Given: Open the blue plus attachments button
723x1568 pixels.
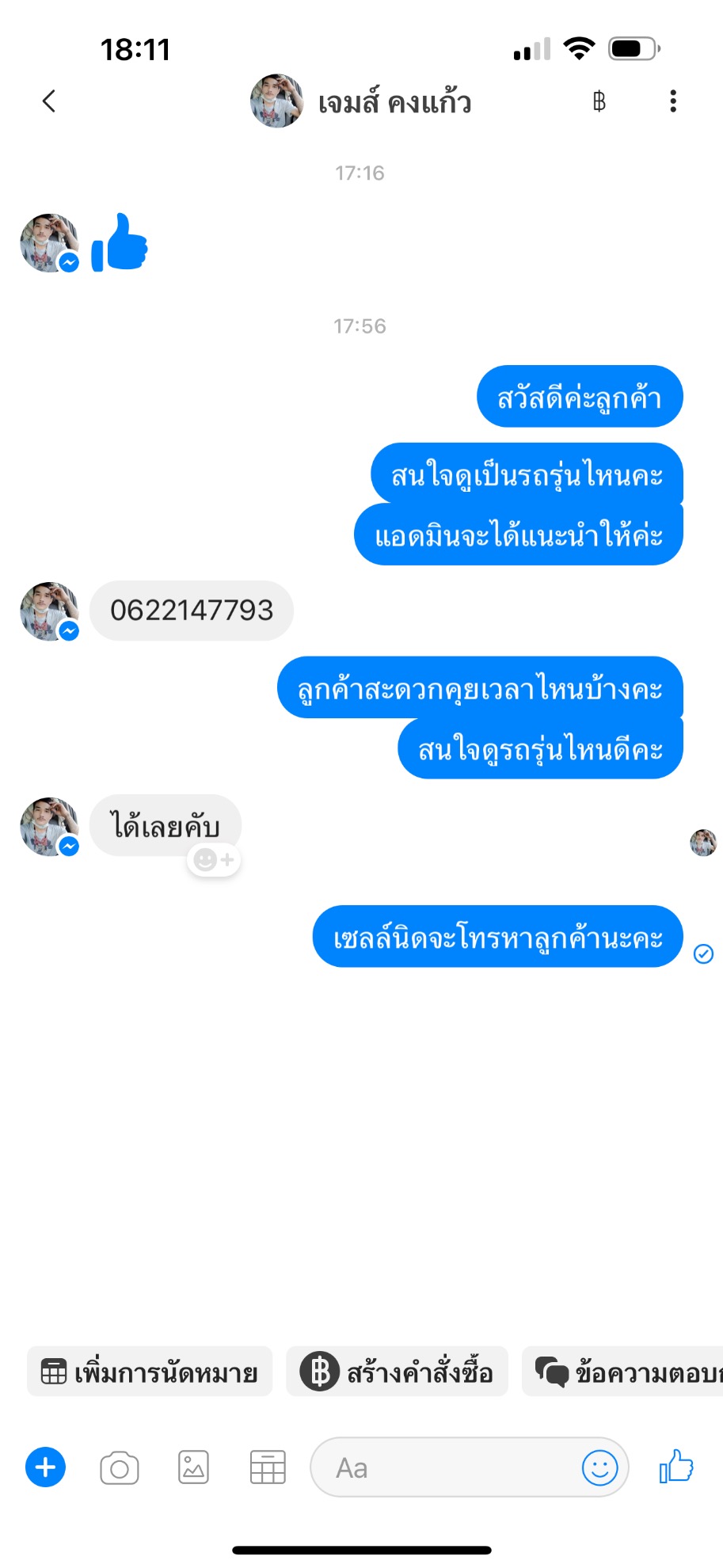Looking at the screenshot, I should point(46,1467).
